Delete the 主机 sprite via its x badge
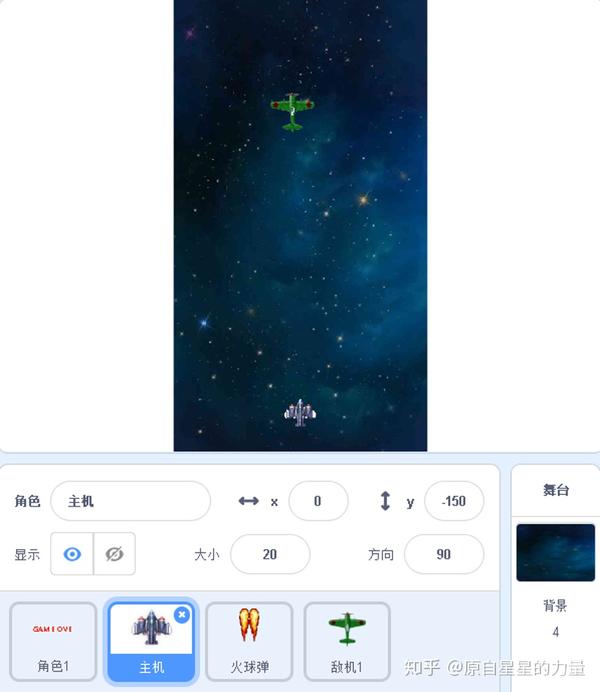This screenshot has height=692, width=600. [181, 615]
